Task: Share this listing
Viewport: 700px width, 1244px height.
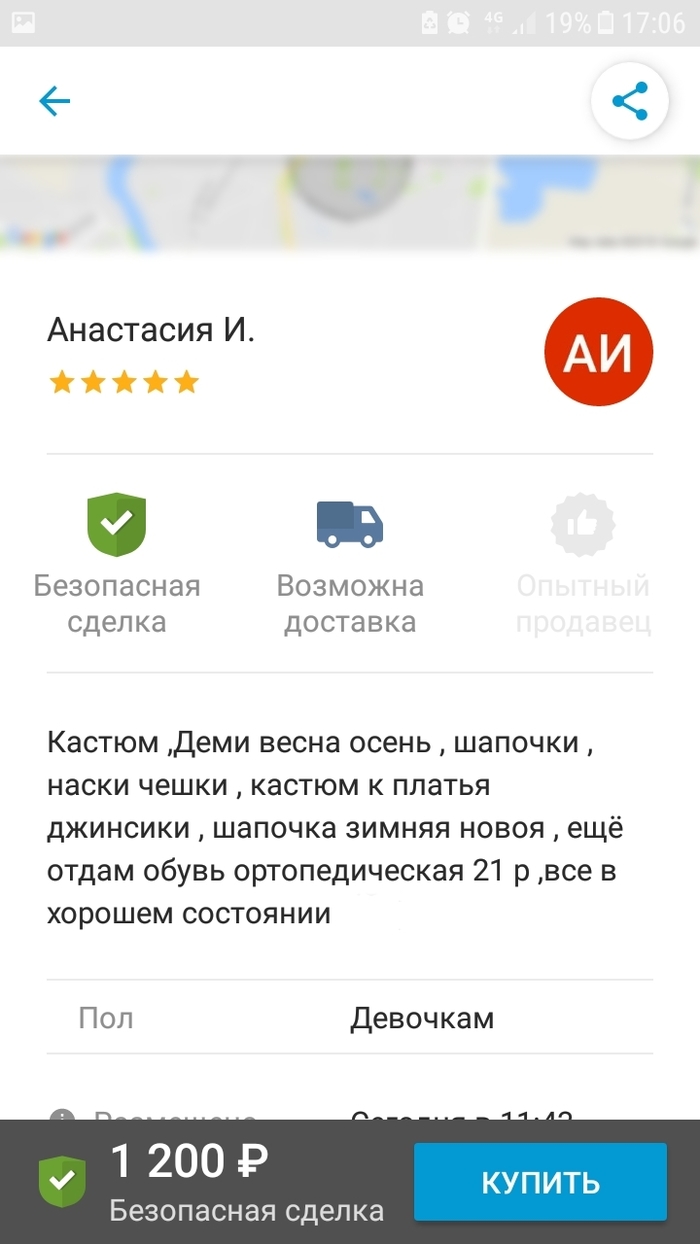Action: (x=629, y=101)
